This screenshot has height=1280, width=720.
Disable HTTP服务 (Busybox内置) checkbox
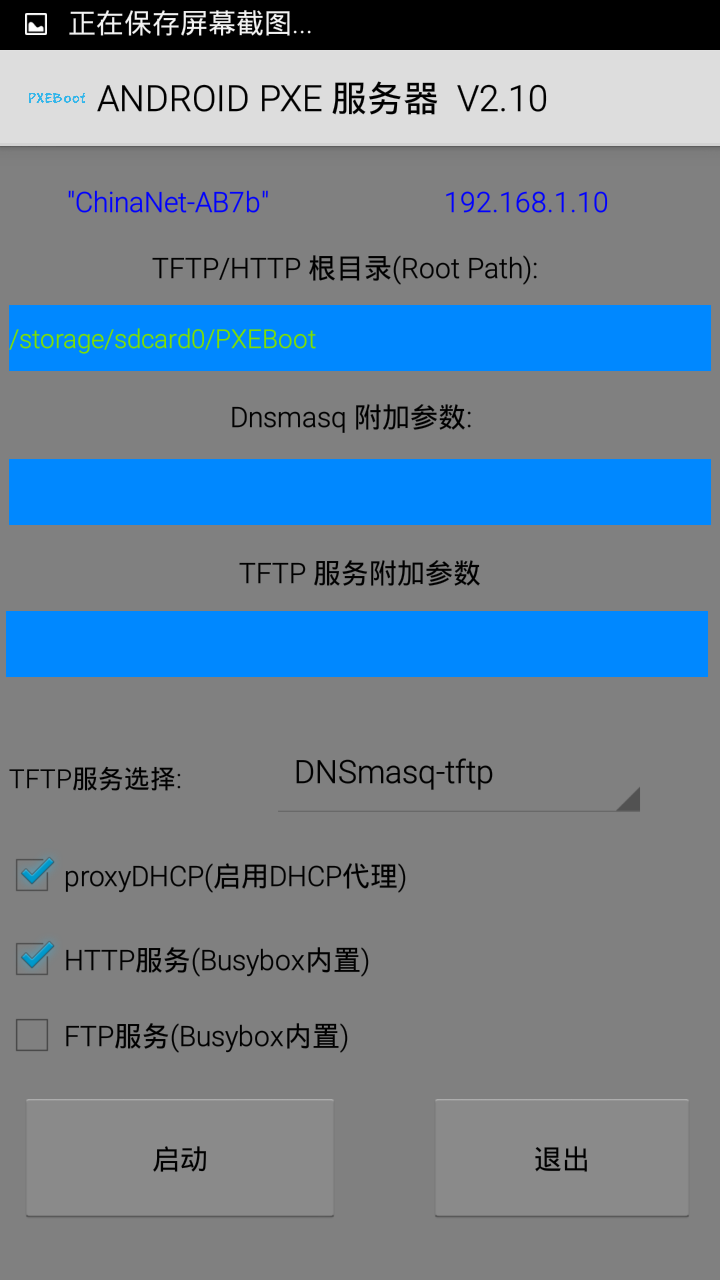pyautogui.click(x=33, y=960)
